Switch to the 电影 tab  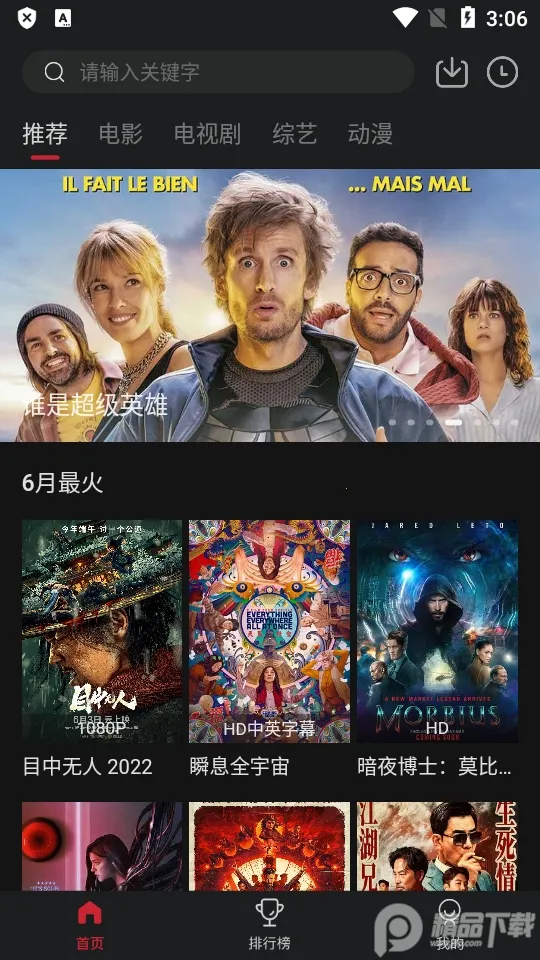[121, 133]
